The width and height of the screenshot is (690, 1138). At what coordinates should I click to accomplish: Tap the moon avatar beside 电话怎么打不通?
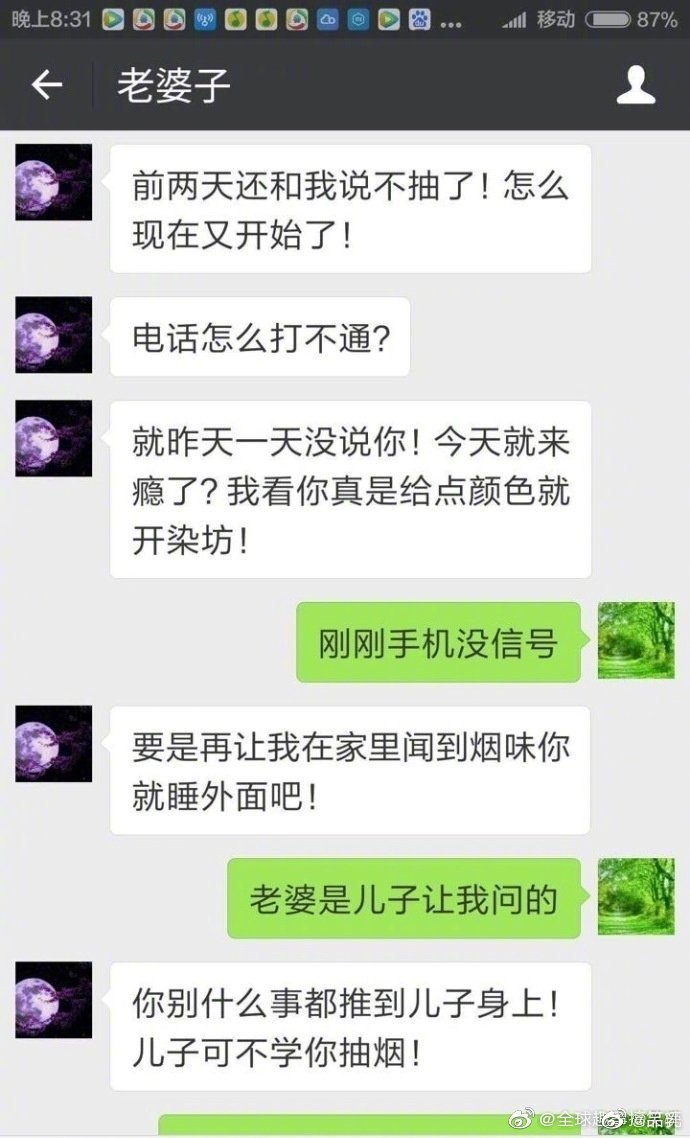coord(53,335)
